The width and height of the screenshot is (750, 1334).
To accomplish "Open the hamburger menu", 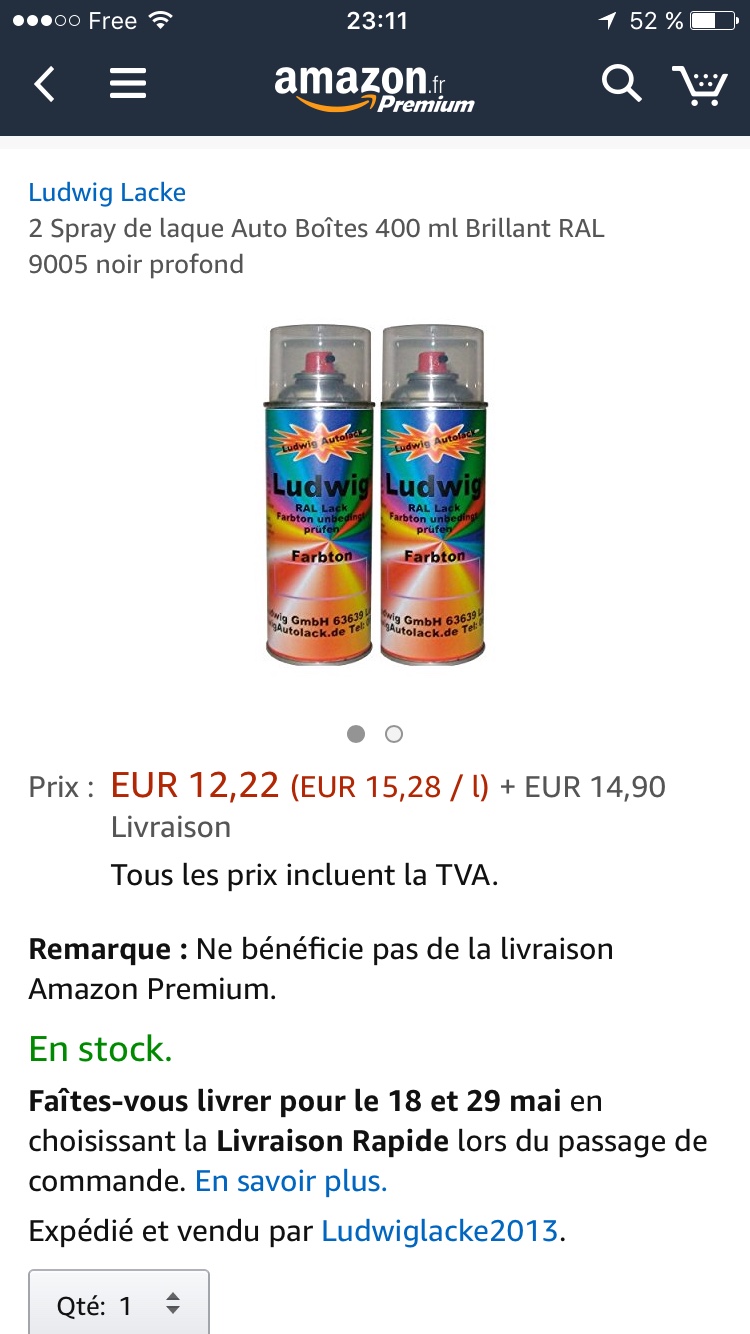I will [128, 84].
